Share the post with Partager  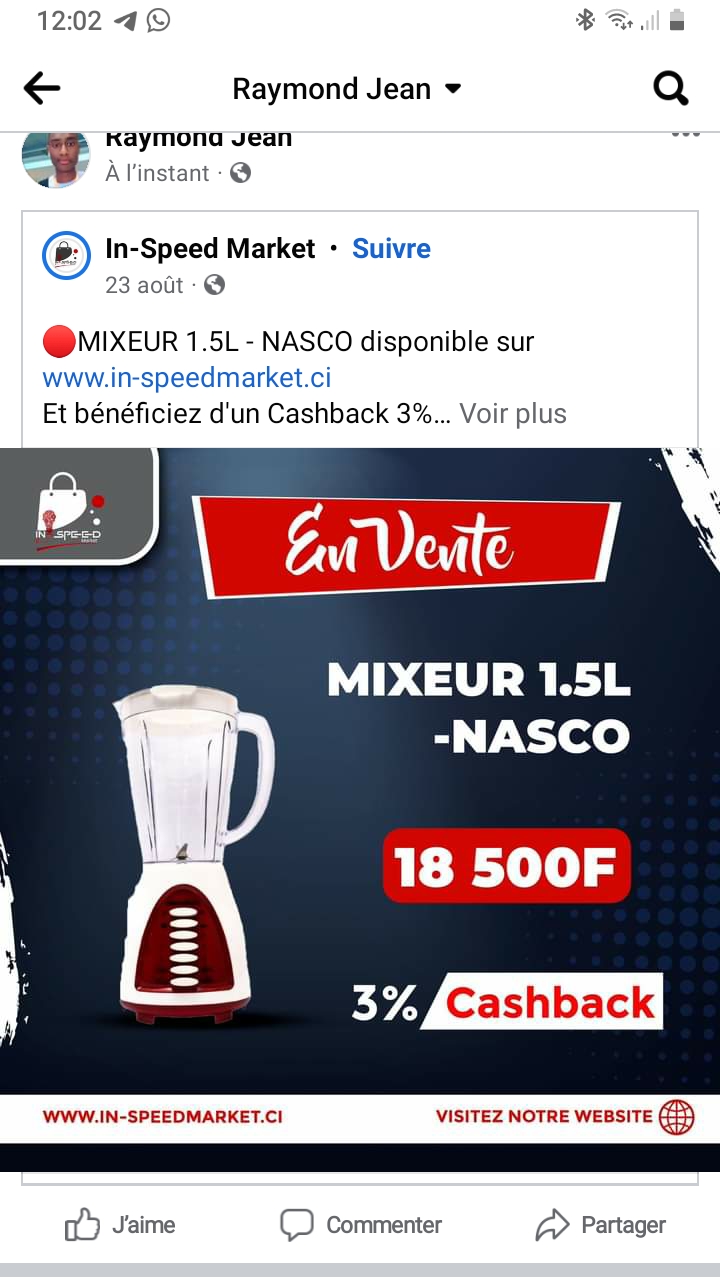pyautogui.click(x=601, y=1225)
